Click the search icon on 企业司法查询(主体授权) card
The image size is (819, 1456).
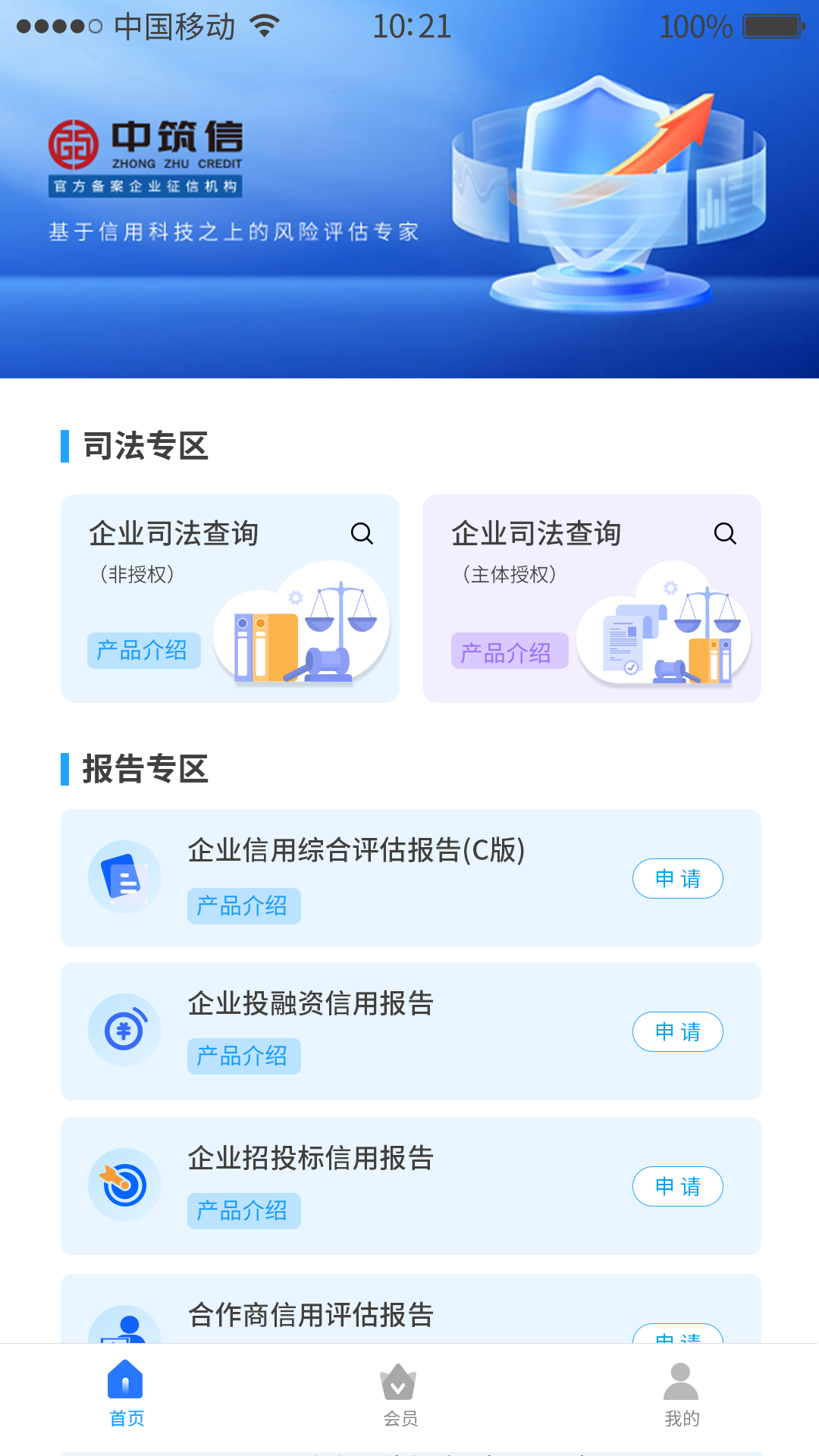tap(725, 533)
